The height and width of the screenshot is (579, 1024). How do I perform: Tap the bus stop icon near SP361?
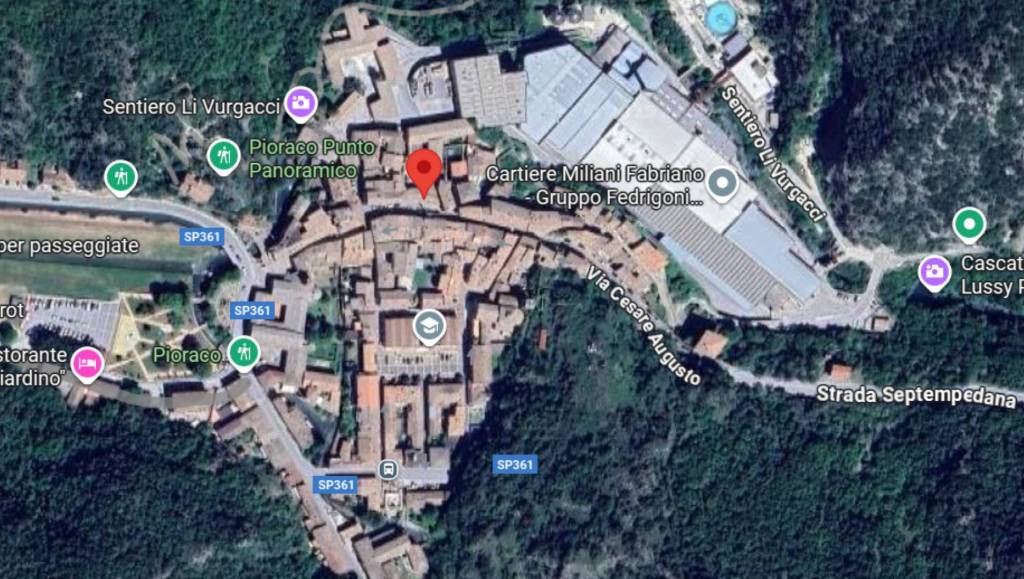pyautogui.click(x=388, y=469)
